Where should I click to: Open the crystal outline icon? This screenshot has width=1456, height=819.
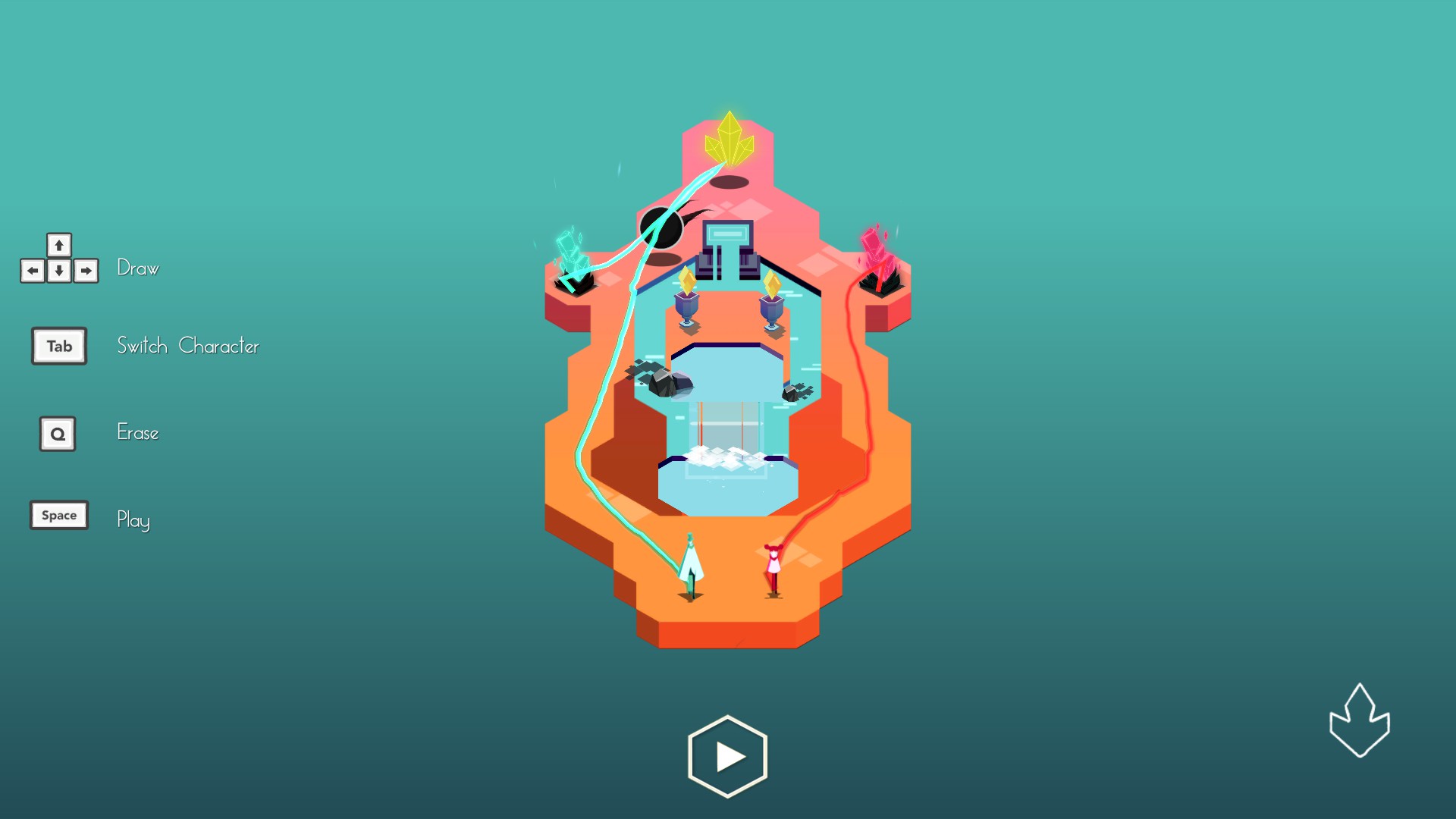[1359, 720]
